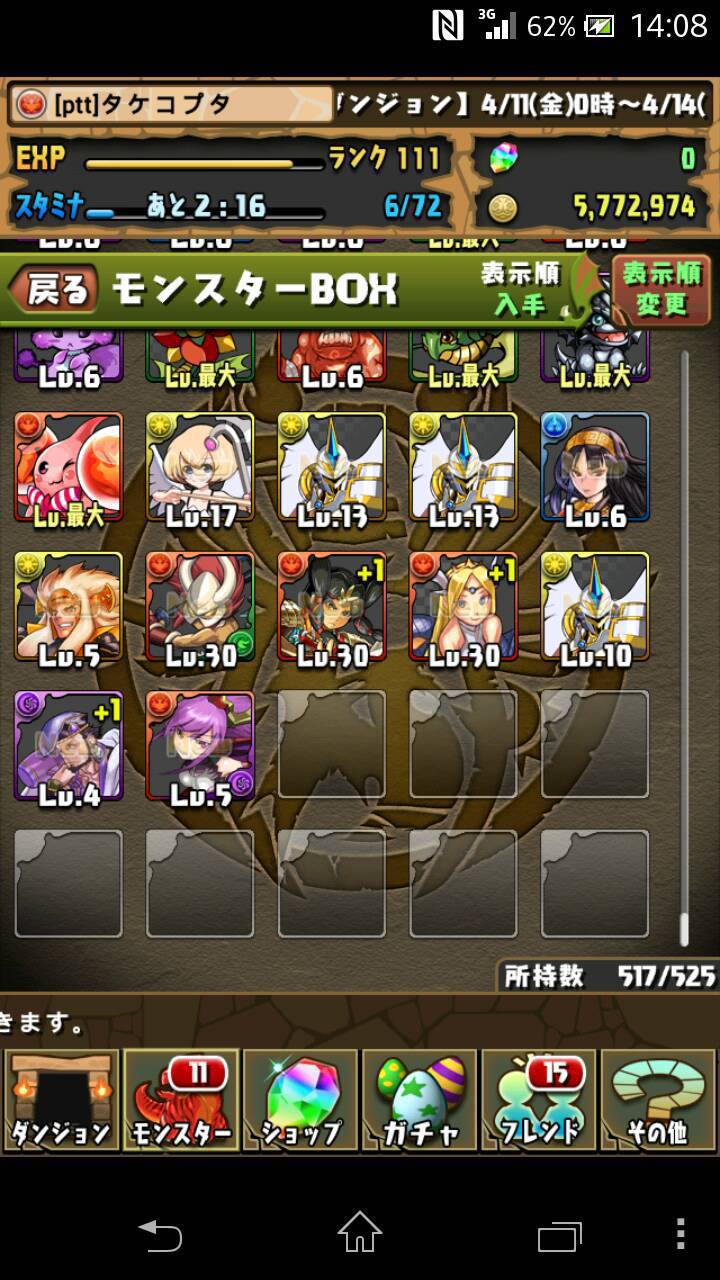Open the ガチャ egg machine tab

tap(420, 1100)
